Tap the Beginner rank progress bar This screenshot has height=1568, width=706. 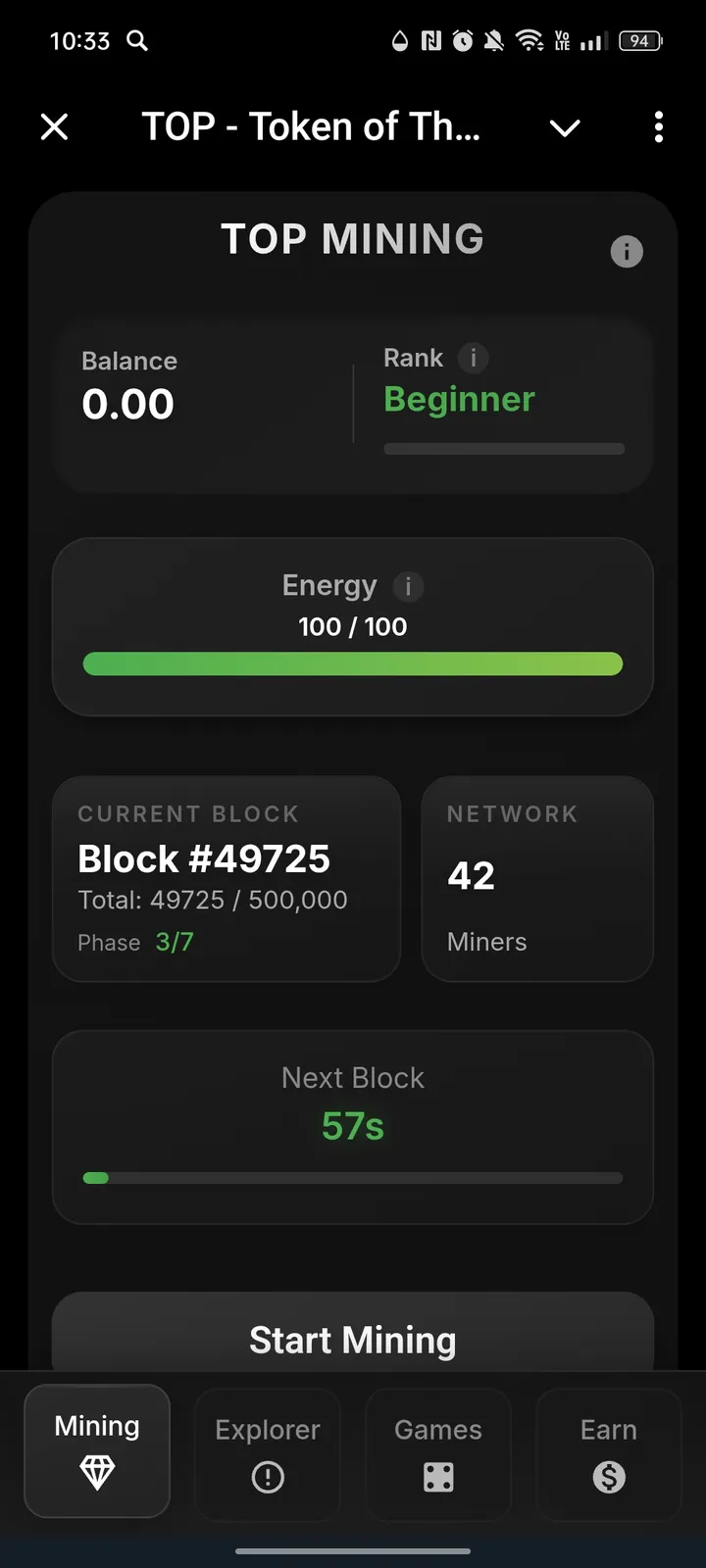pyautogui.click(x=503, y=448)
